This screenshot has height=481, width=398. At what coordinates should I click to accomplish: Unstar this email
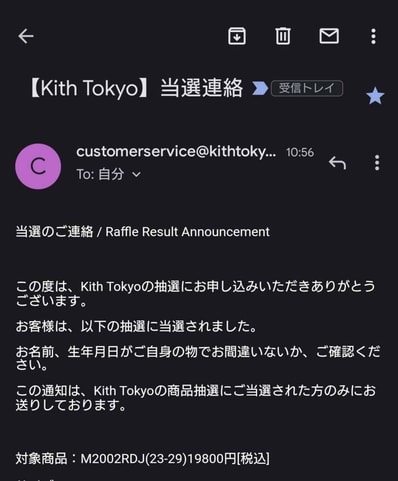[375, 96]
